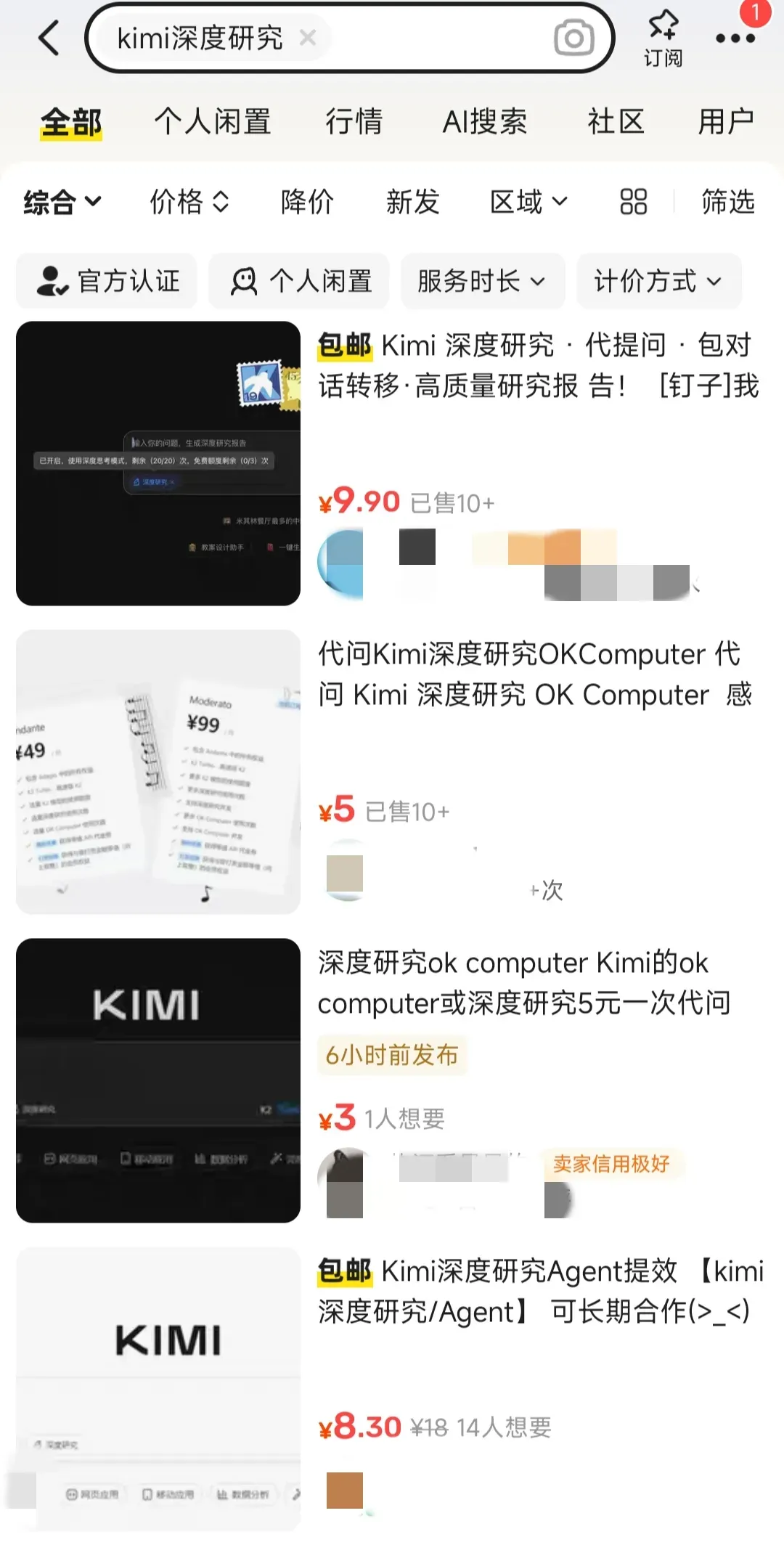The height and width of the screenshot is (1545, 784).
Task: Open the 筛选 filter panel
Action: pyautogui.click(x=727, y=202)
